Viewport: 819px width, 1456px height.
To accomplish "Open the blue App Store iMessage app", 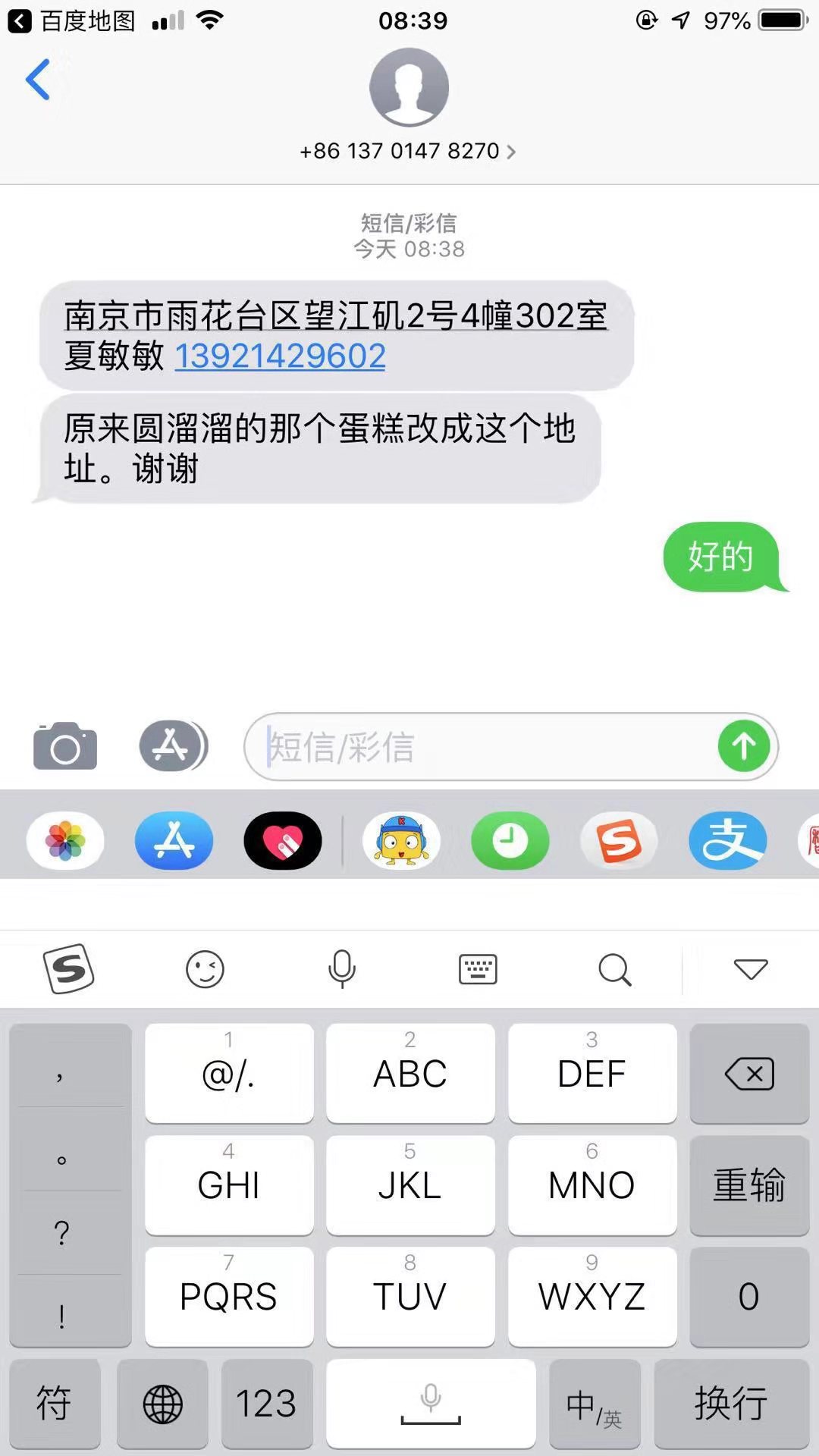I will tap(174, 840).
